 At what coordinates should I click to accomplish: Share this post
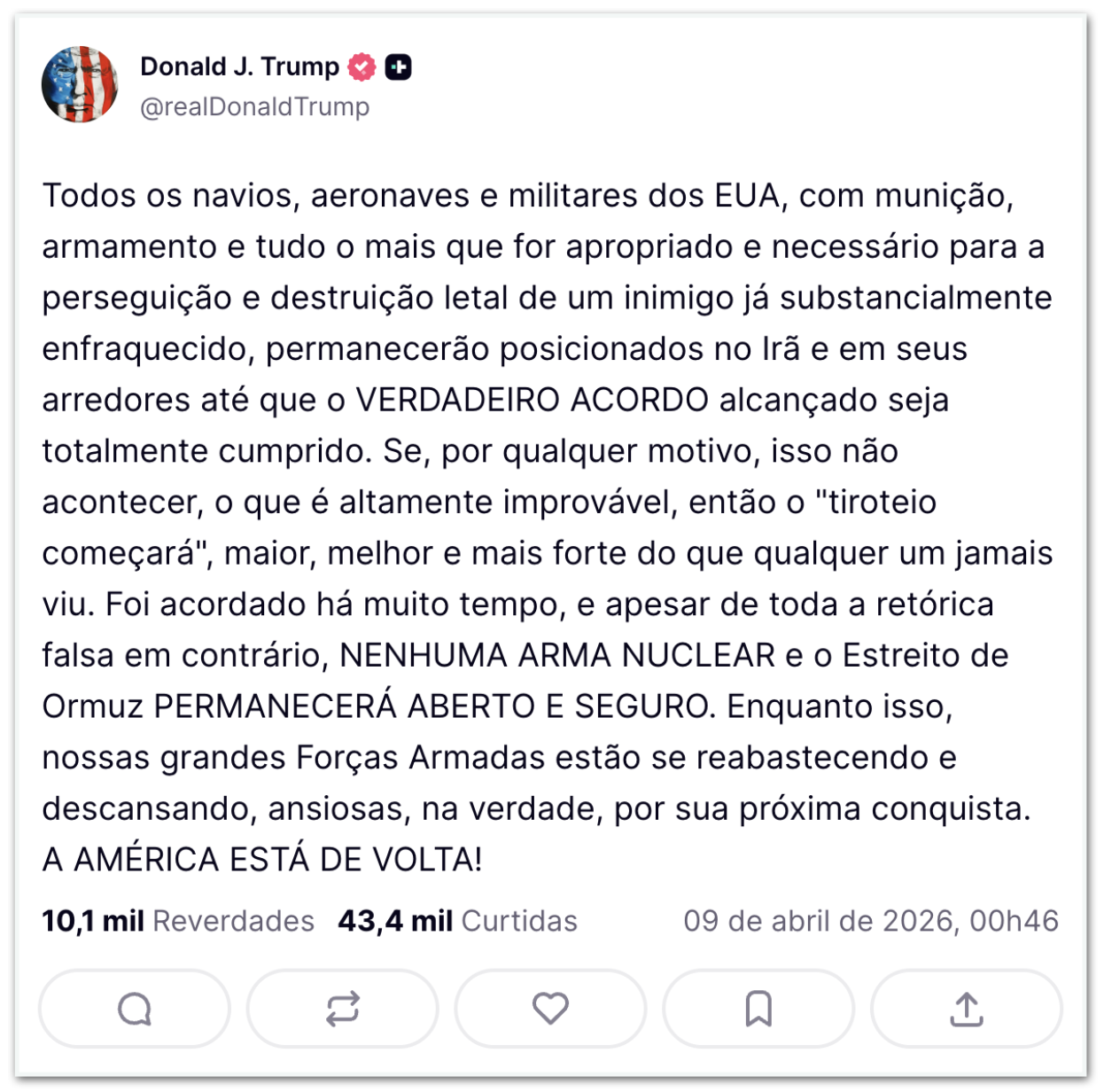pos(966,1009)
